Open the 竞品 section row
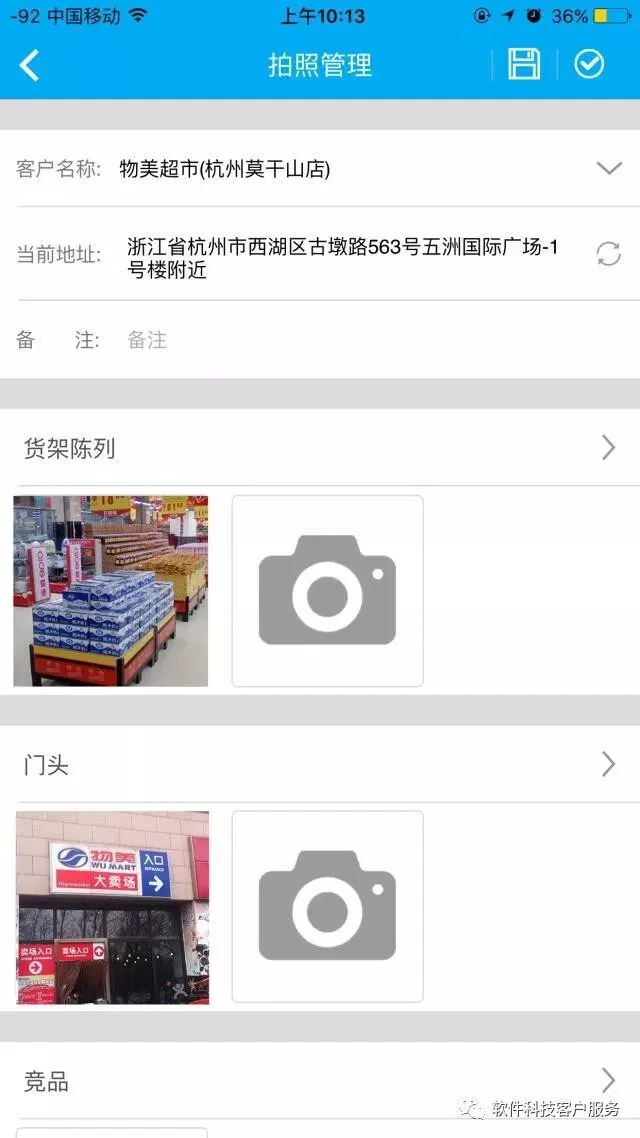640x1138 pixels. (x=320, y=1081)
